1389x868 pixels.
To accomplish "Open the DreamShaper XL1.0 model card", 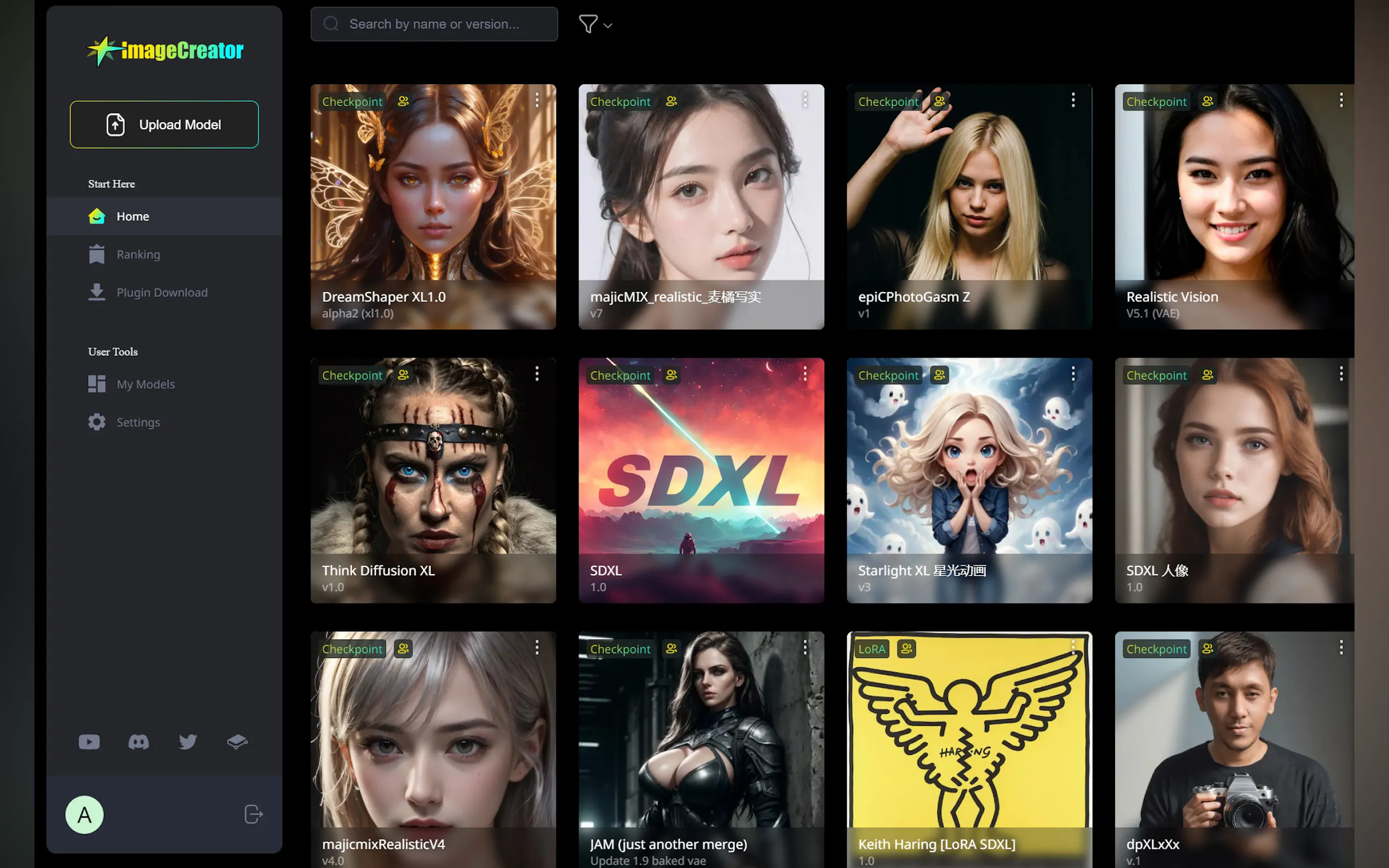I will coord(433,207).
